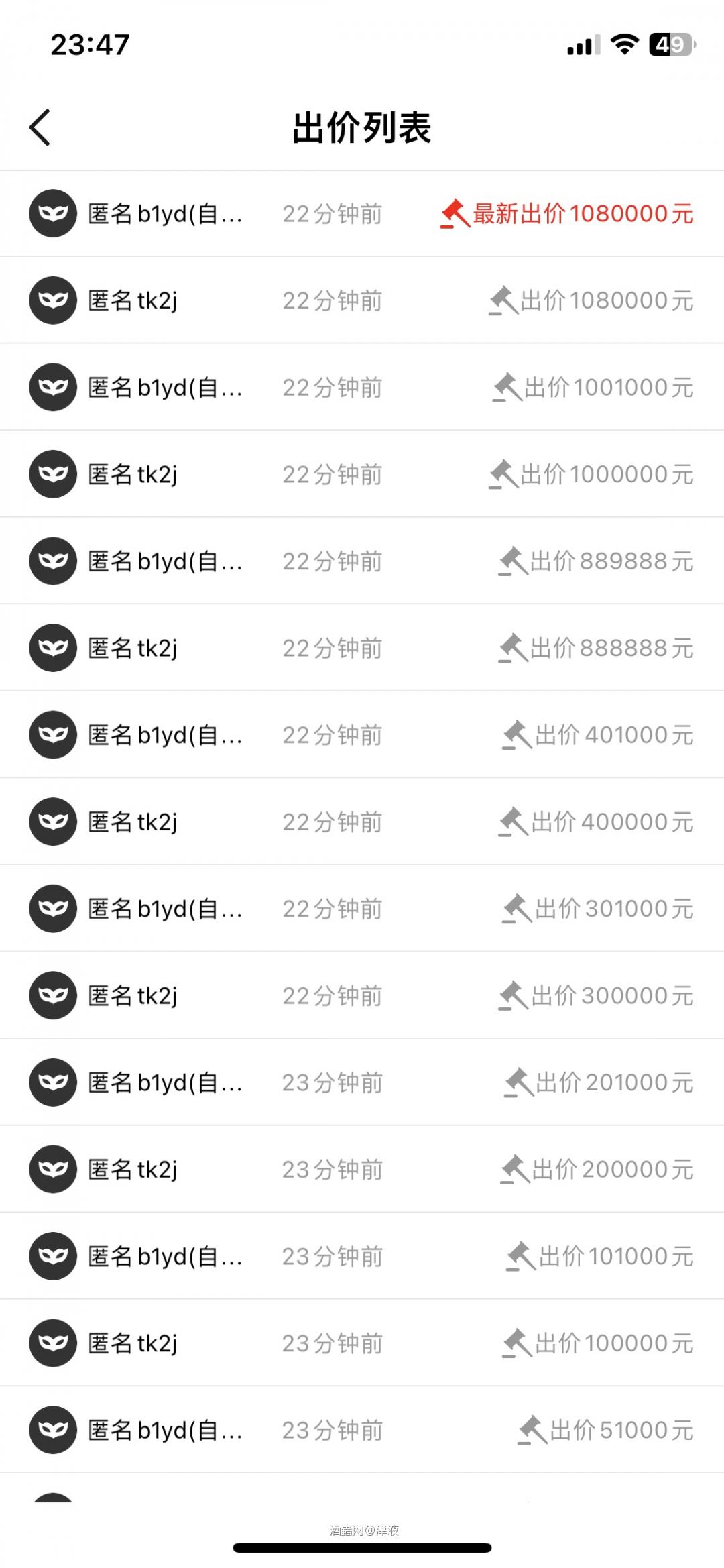The width and height of the screenshot is (724, 1568).
Task: Tap the mask avatar of 匿名 tk2j second row
Action: point(52,300)
